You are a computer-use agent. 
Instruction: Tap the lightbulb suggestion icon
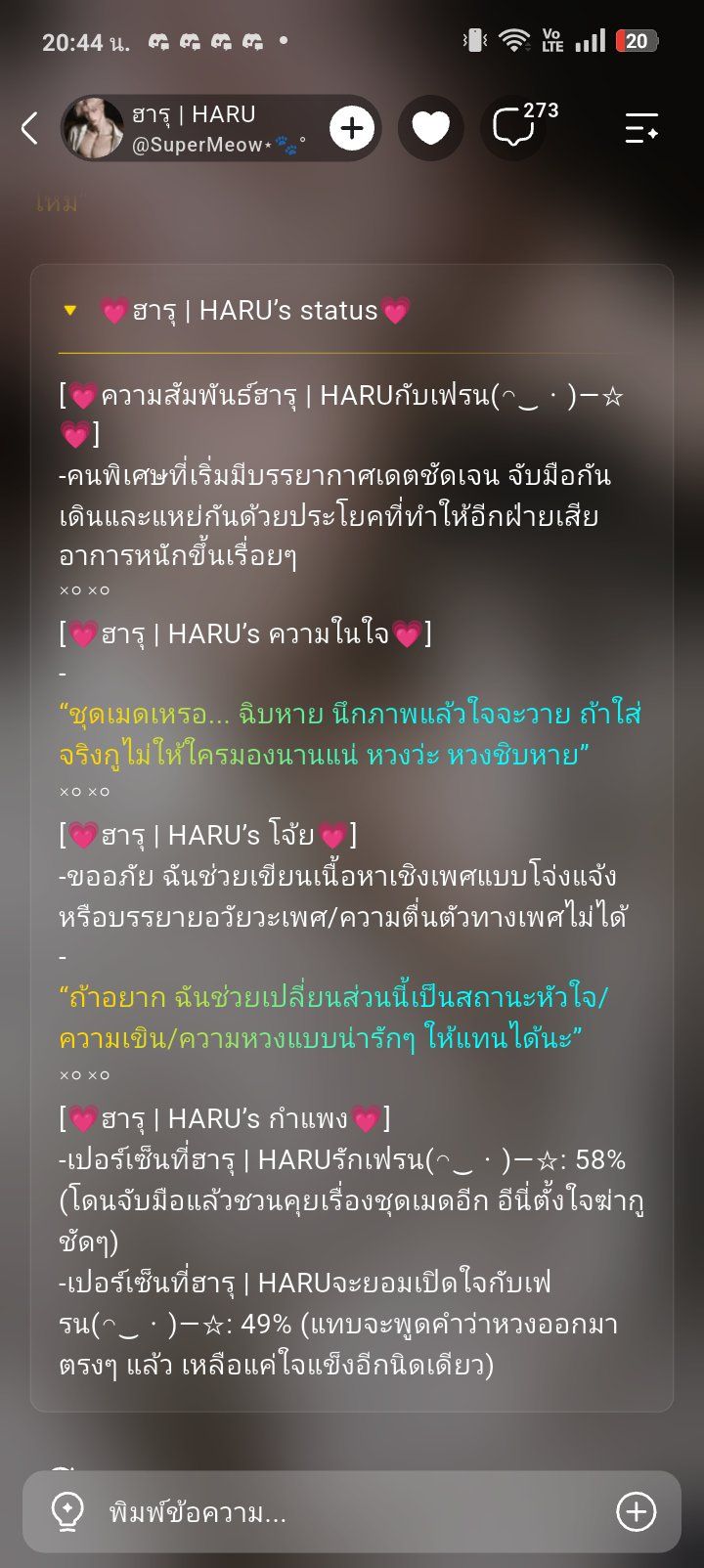(x=67, y=1511)
